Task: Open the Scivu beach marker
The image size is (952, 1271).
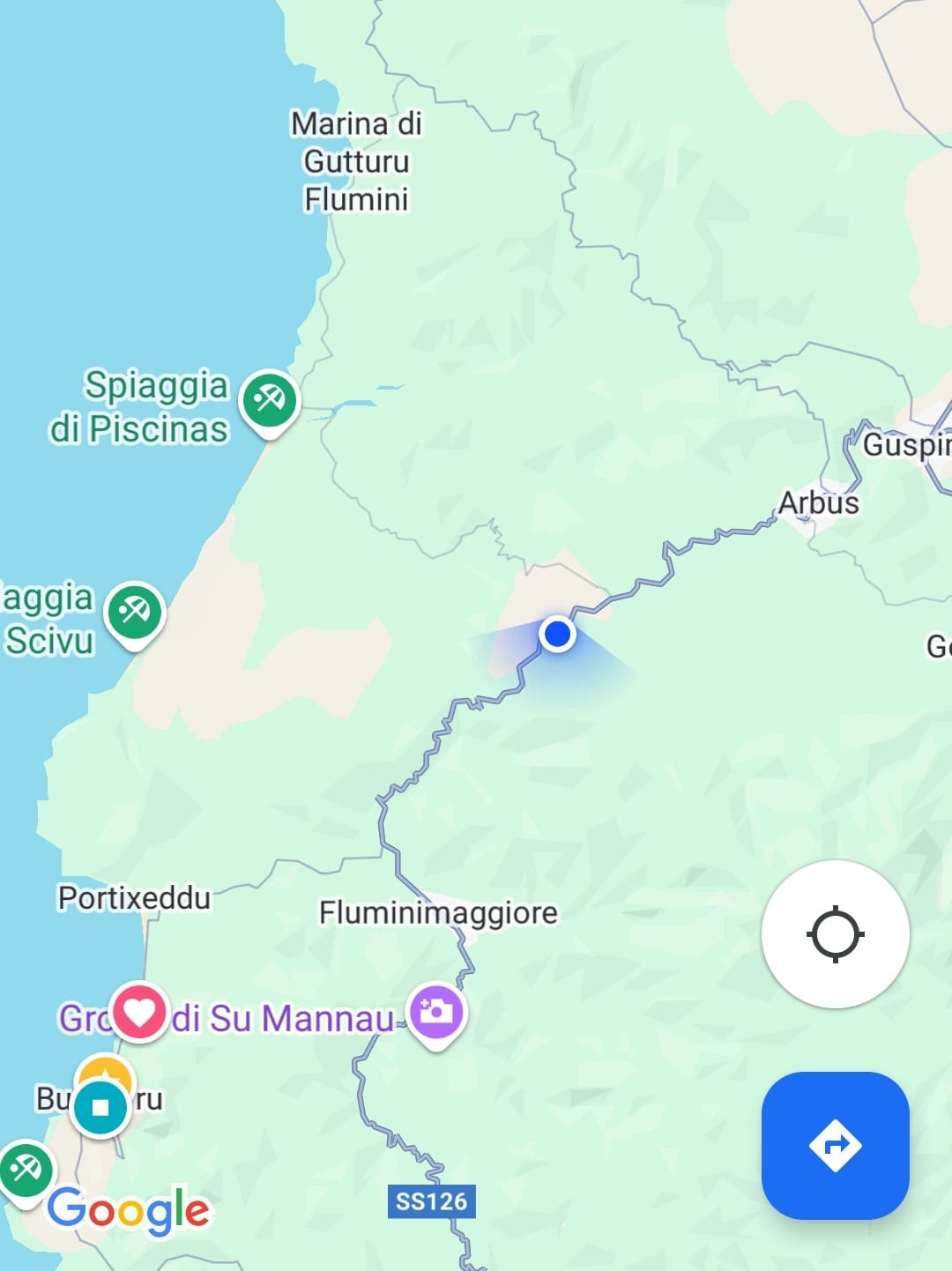Action: pos(134,612)
